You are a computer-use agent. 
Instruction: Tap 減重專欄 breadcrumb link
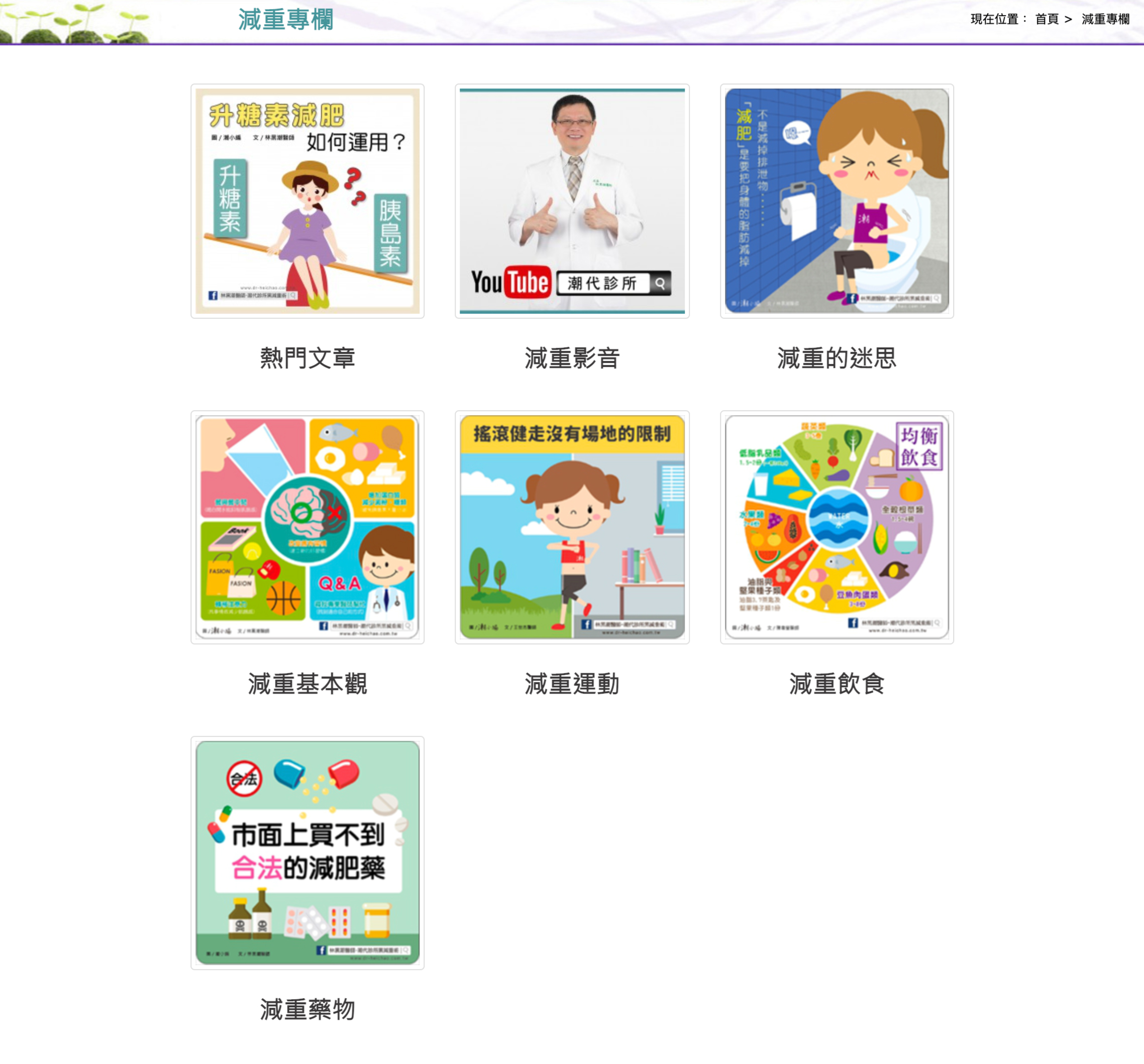(1105, 19)
